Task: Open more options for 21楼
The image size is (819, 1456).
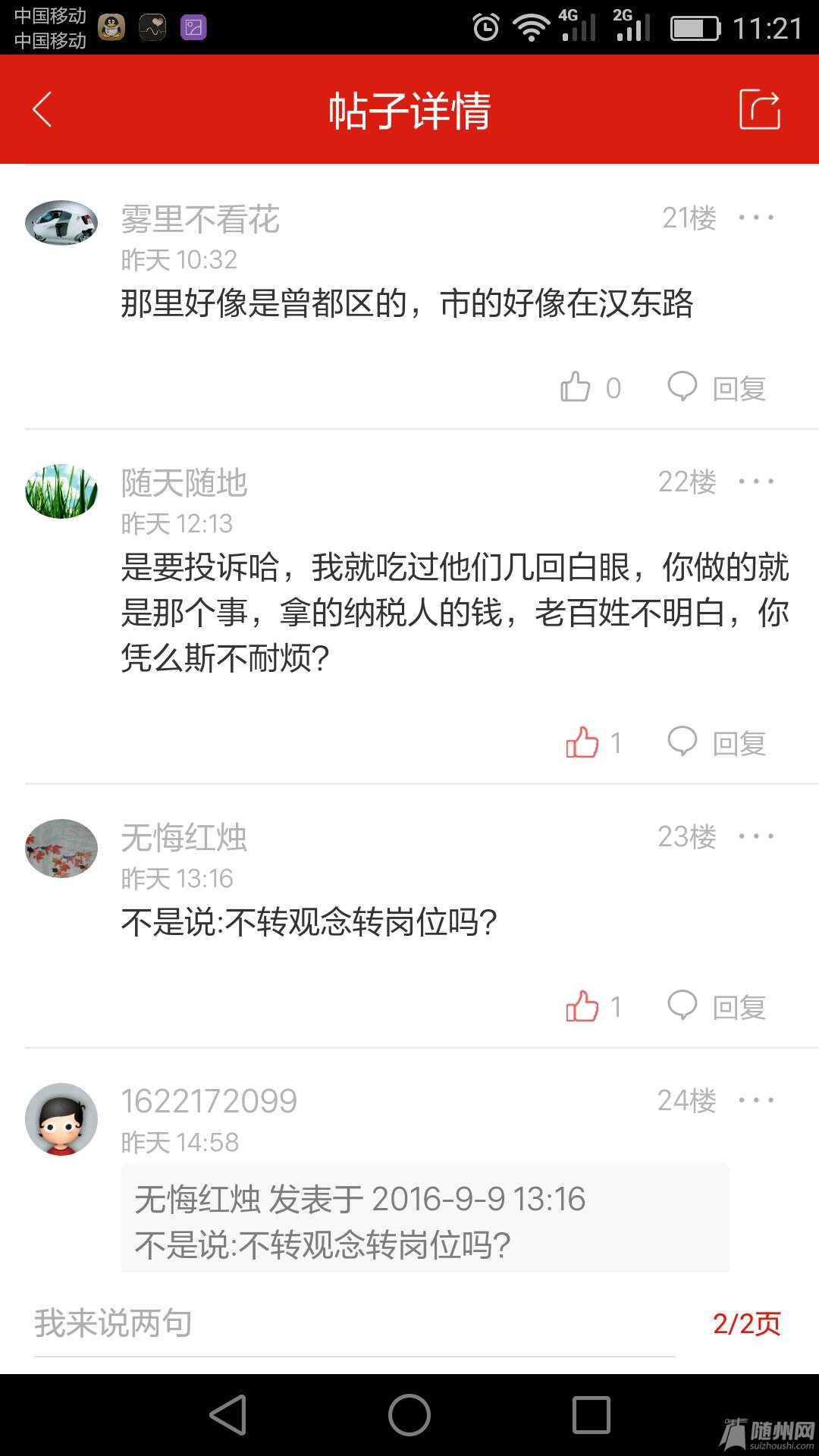Action: coord(756,218)
